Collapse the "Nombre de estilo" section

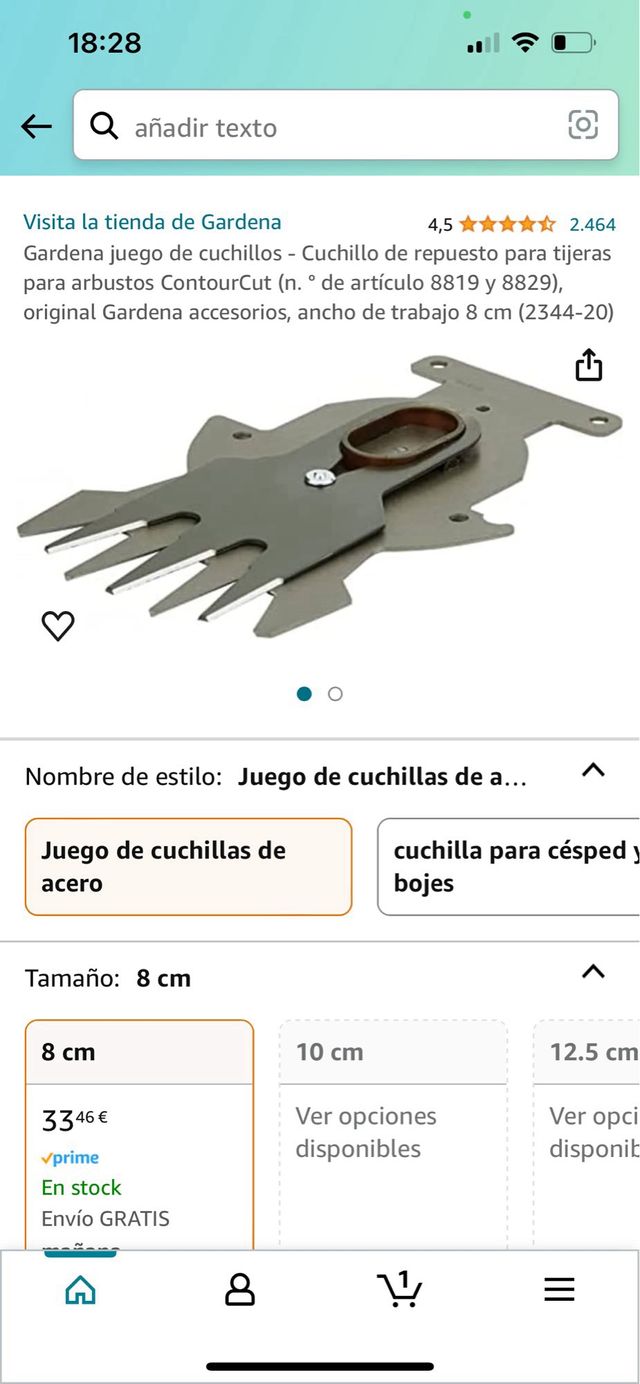click(593, 770)
